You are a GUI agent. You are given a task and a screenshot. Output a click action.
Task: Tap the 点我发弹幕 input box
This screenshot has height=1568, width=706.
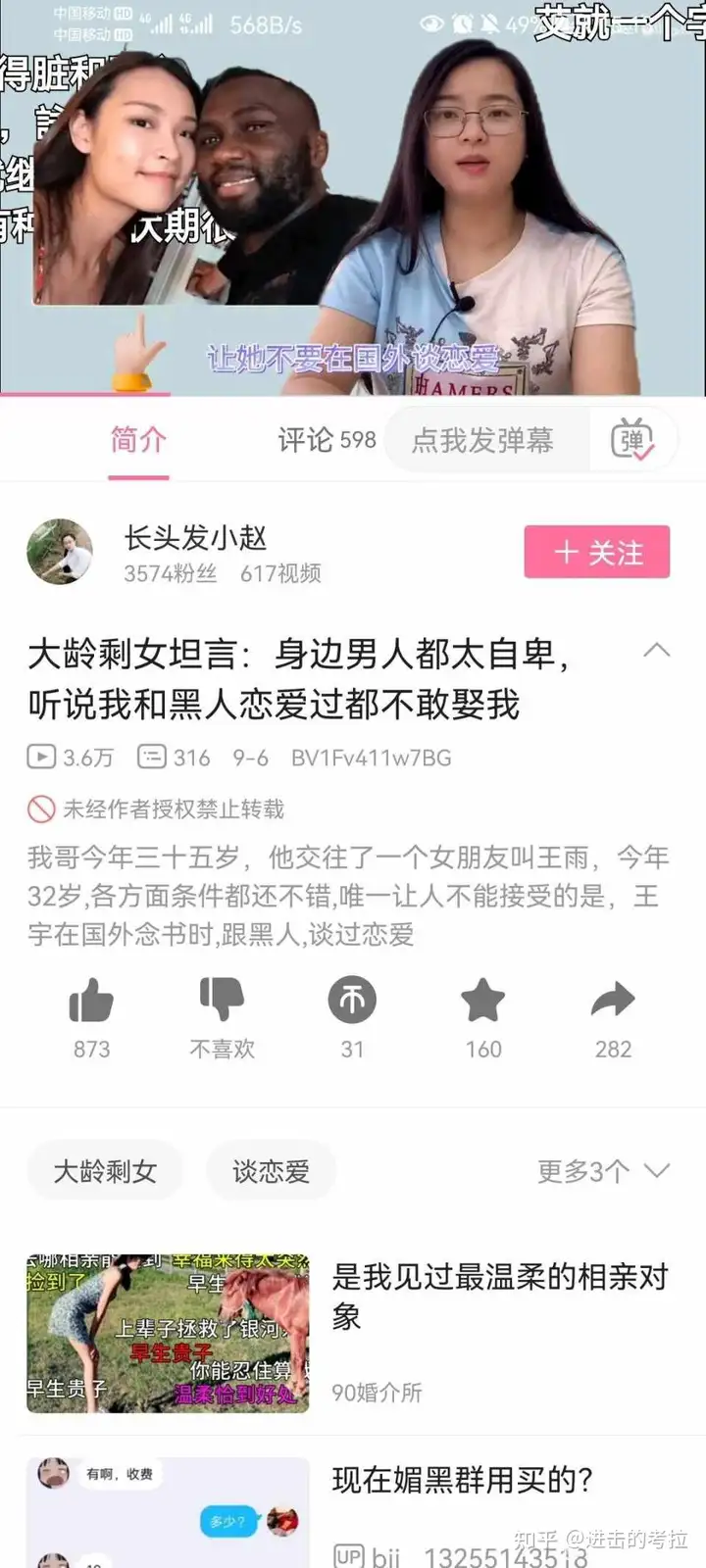coord(483,440)
